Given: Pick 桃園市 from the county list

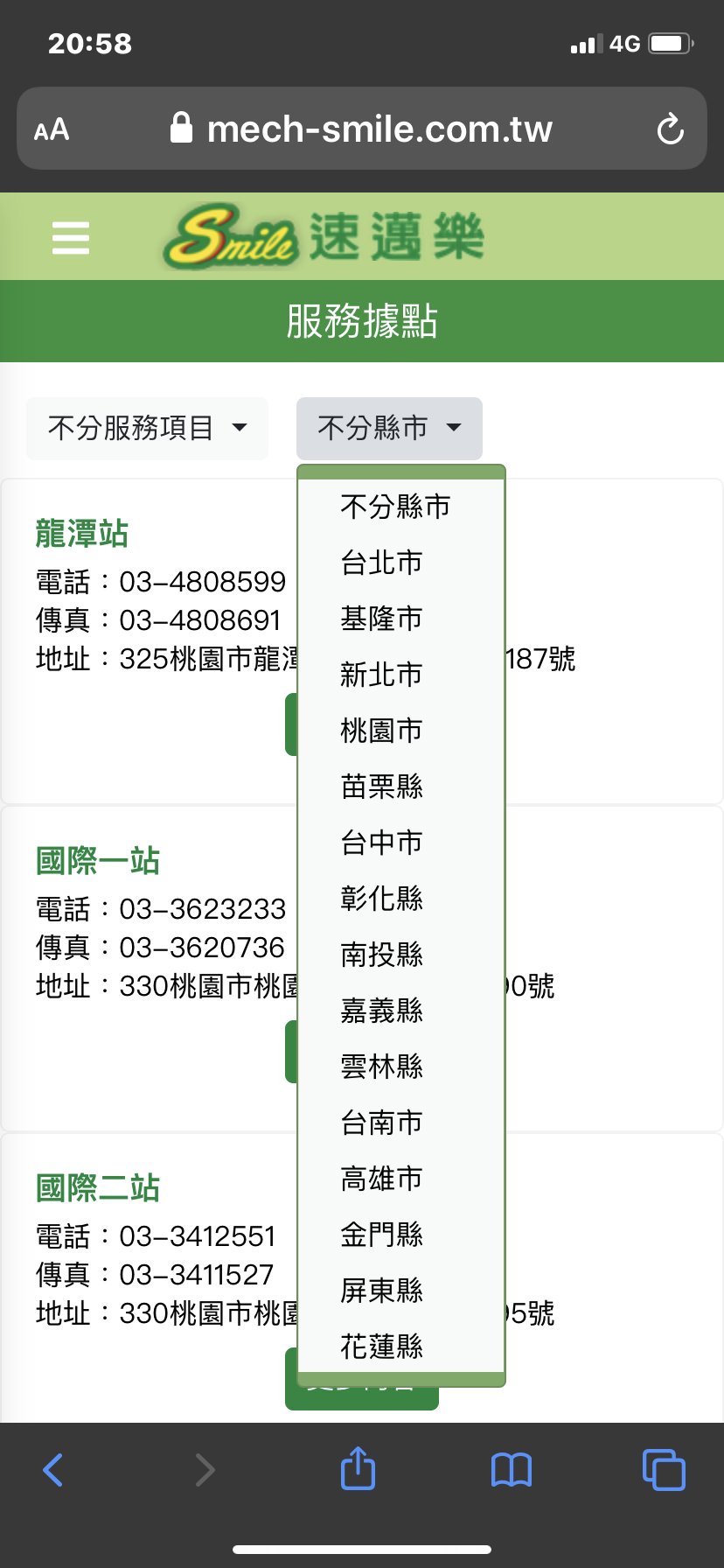Looking at the screenshot, I should pyautogui.click(x=401, y=731).
